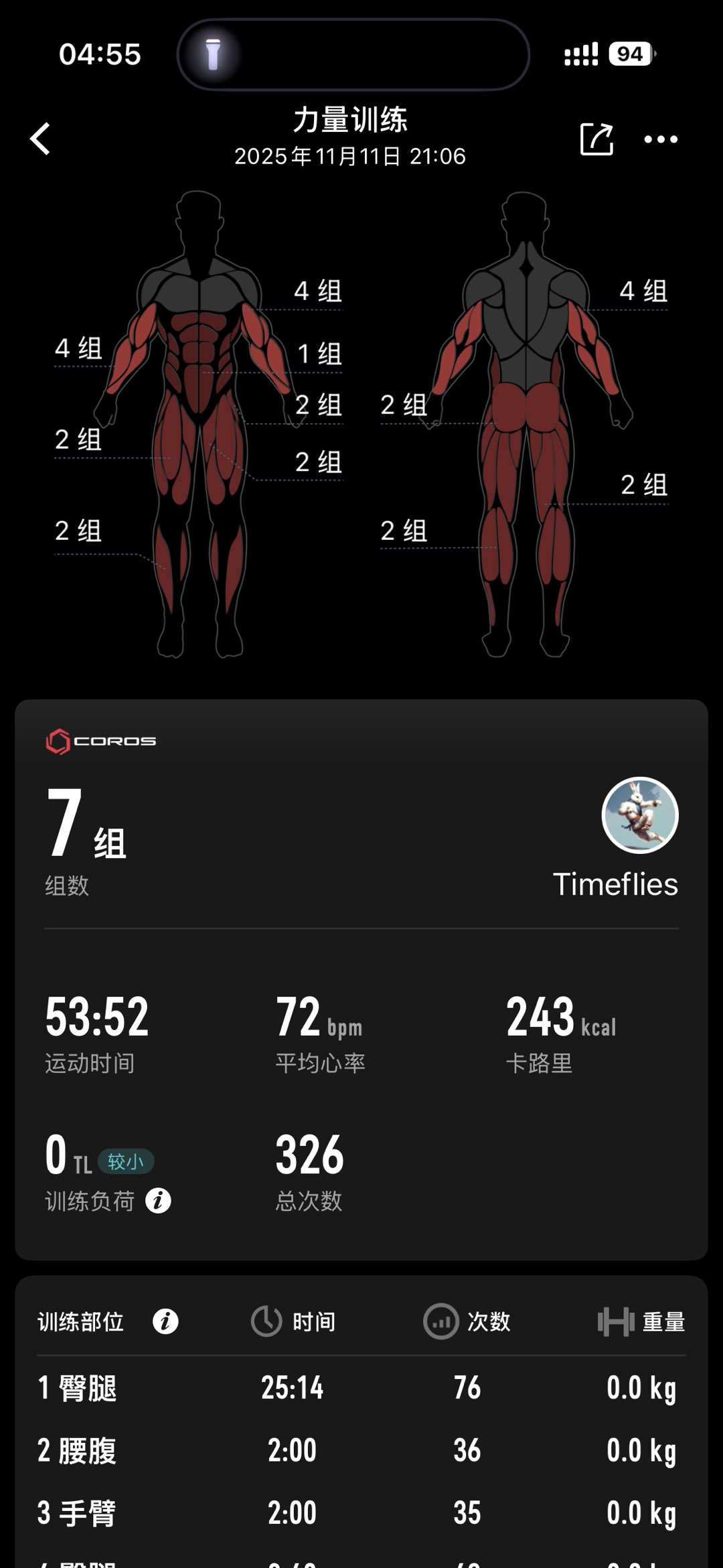This screenshot has width=723, height=1568.
Task: Open the Timeflies profile avatar
Action: tap(640, 815)
